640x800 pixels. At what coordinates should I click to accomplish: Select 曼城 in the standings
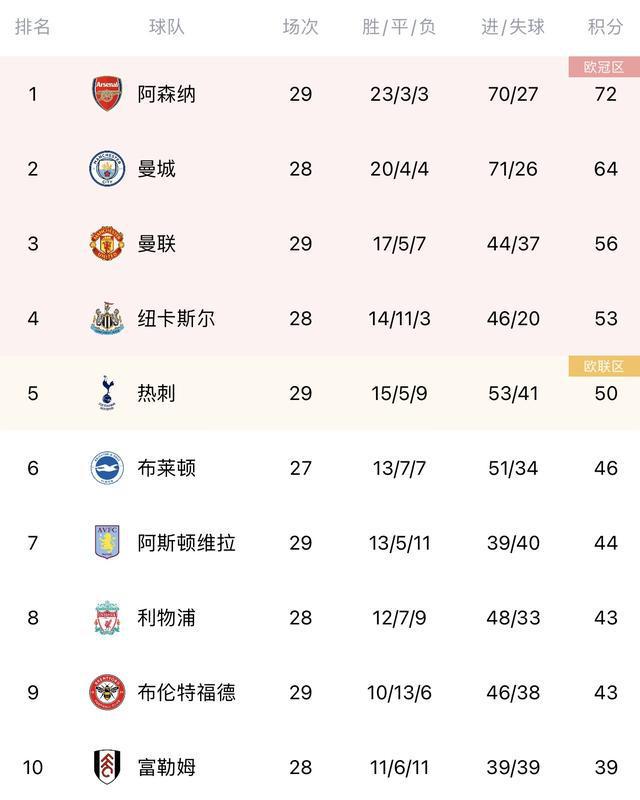[156, 169]
